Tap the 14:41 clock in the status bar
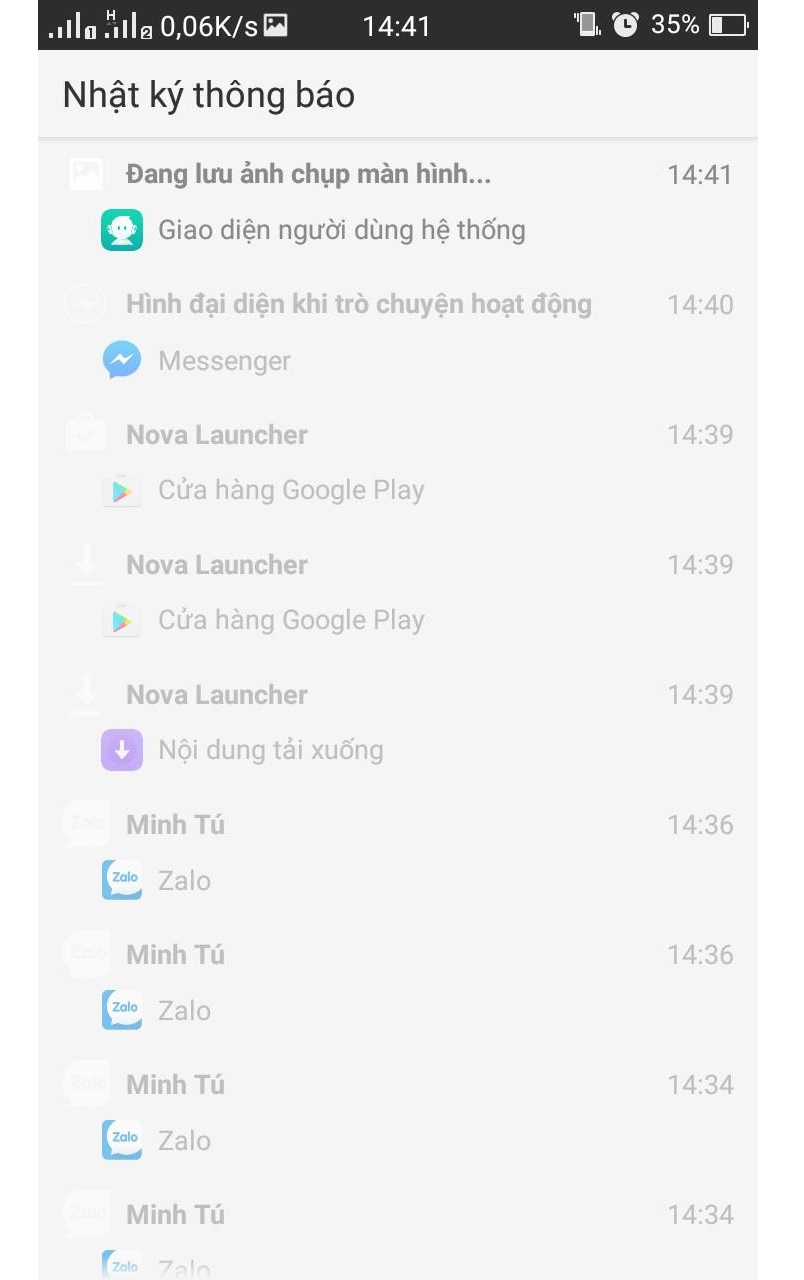This screenshot has width=804, height=1280. pyautogui.click(x=397, y=25)
